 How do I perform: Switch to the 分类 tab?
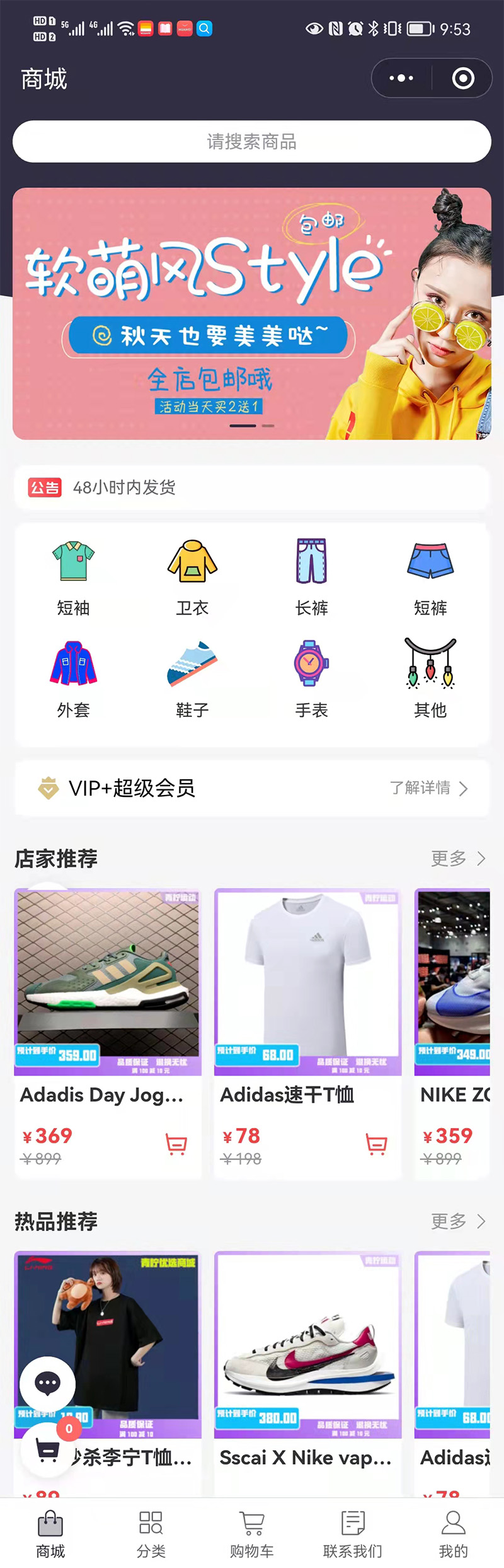(151, 1533)
